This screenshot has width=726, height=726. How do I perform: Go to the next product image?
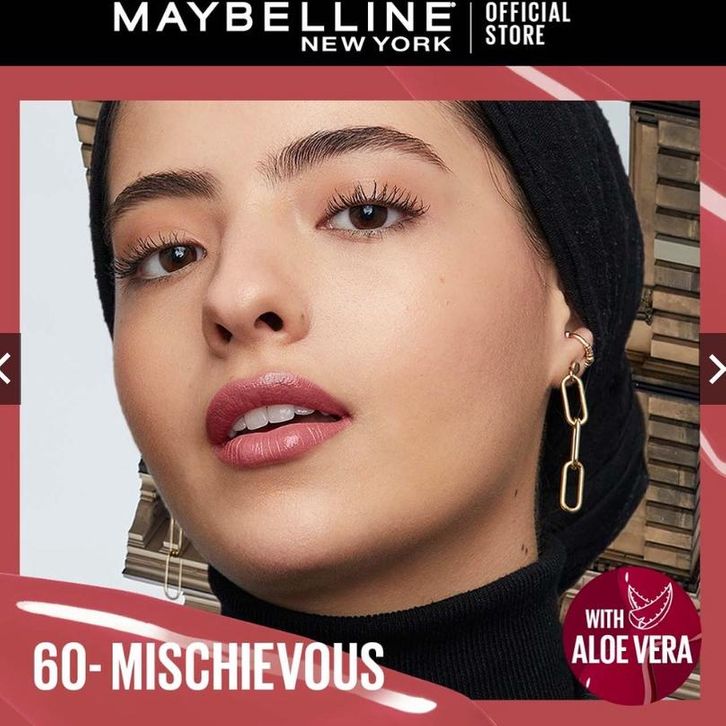pyautogui.click(x=715, y=369)
